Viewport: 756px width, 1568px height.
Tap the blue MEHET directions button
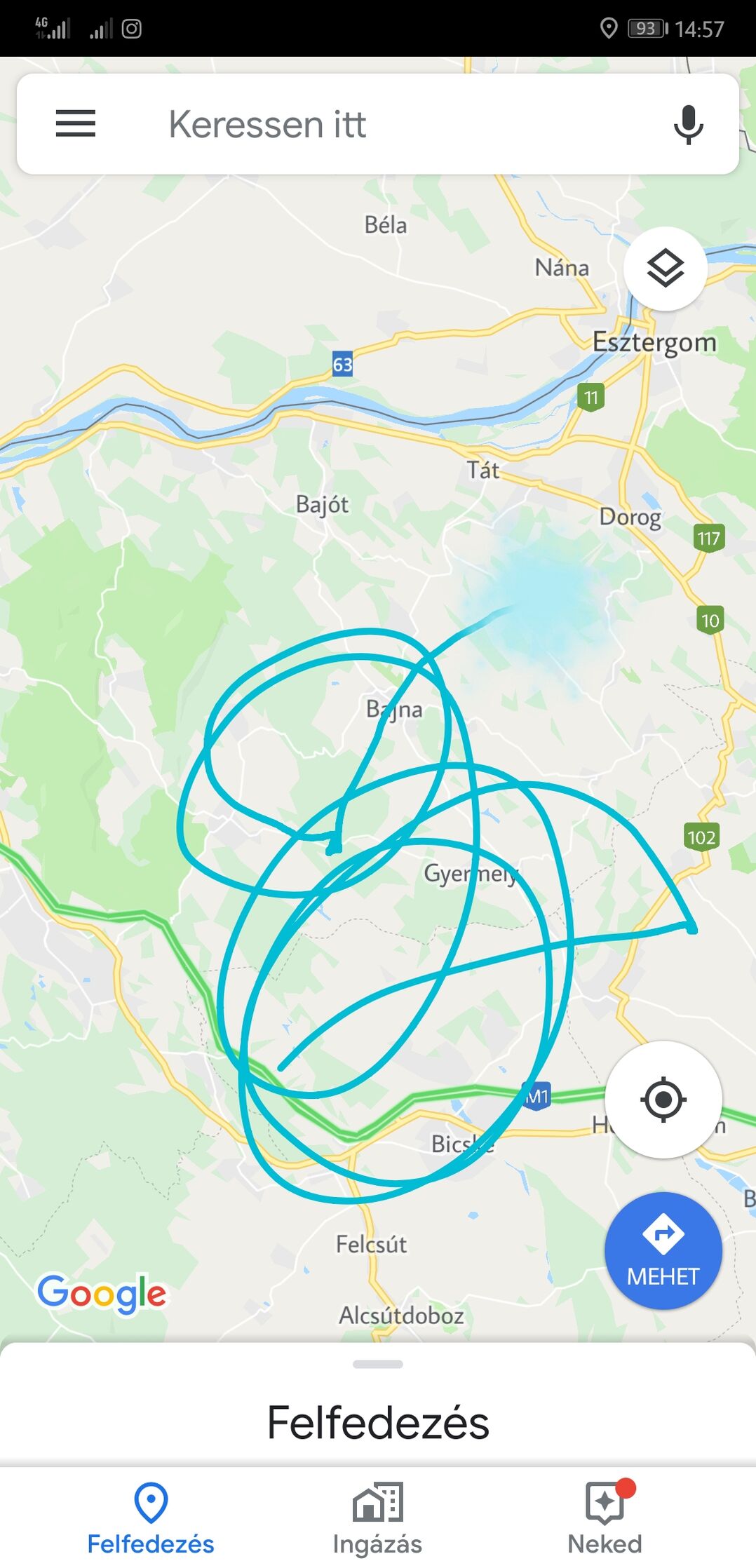click(x=663, y=1251)
